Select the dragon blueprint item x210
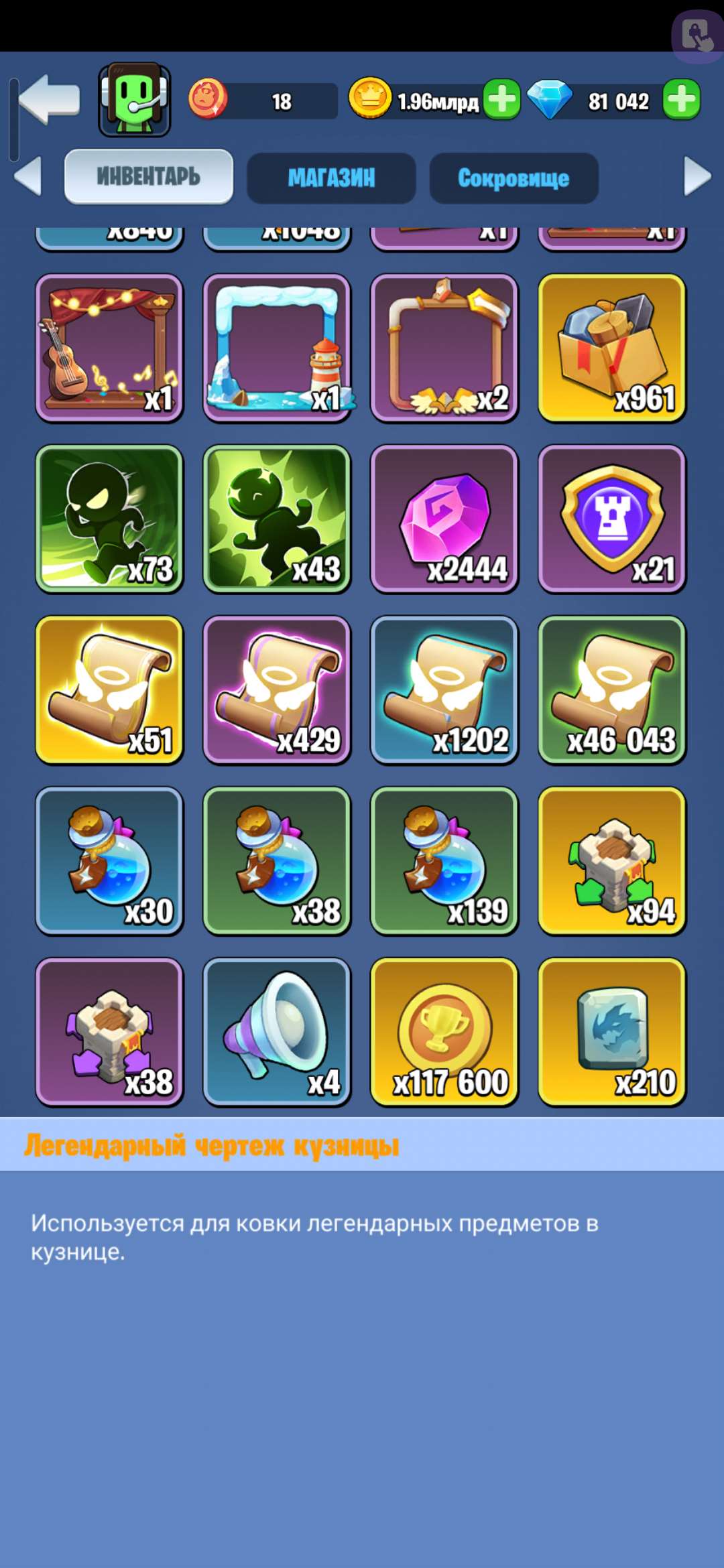The image size is (724, 1568). [x=612, y=1031]
